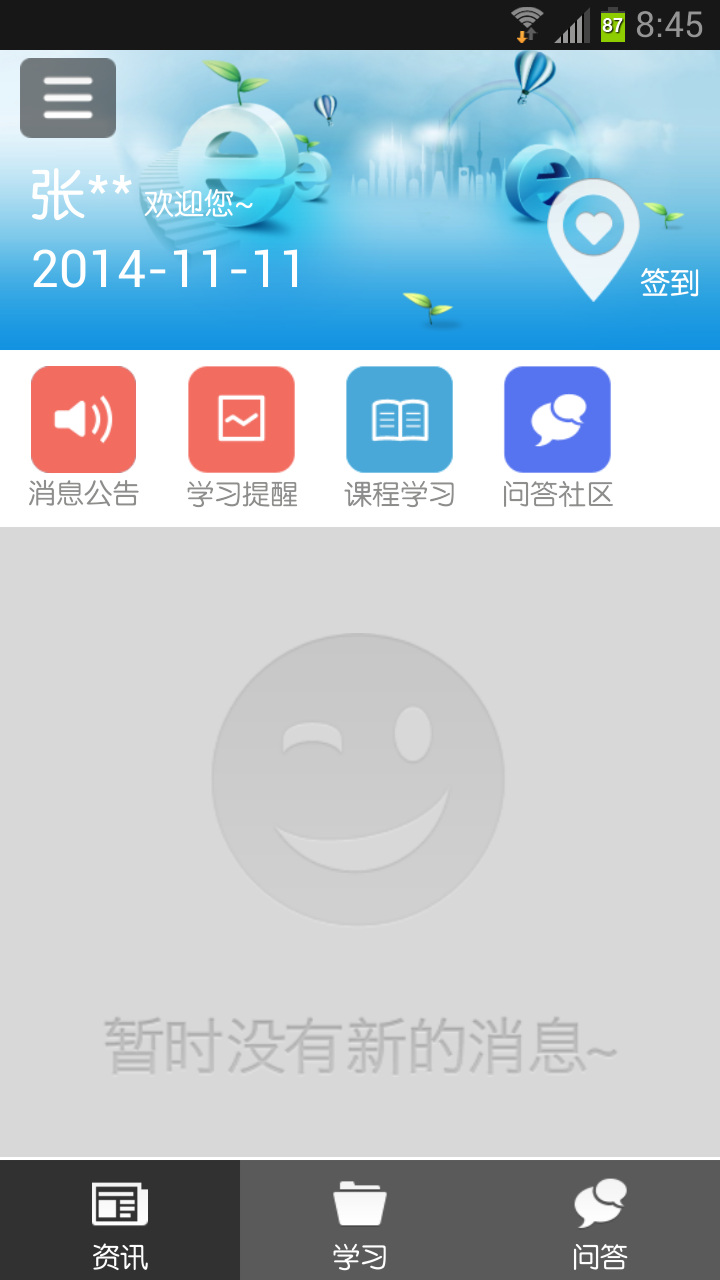Tap the 资讯 newspaper icon at the bottom
This screenshot has width=720, height=1280.
pos(119,1205)
